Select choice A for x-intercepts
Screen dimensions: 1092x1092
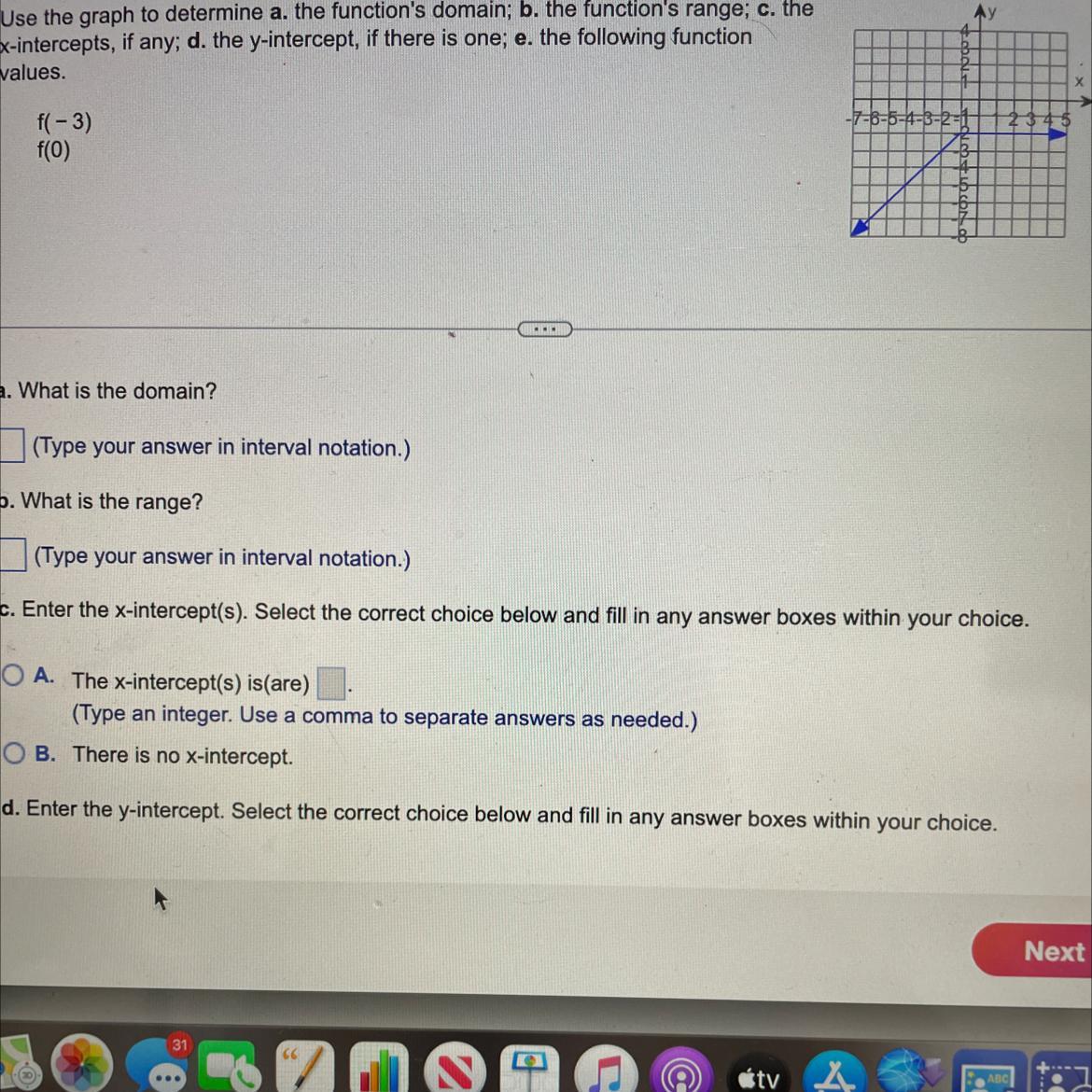coord(14,675)
